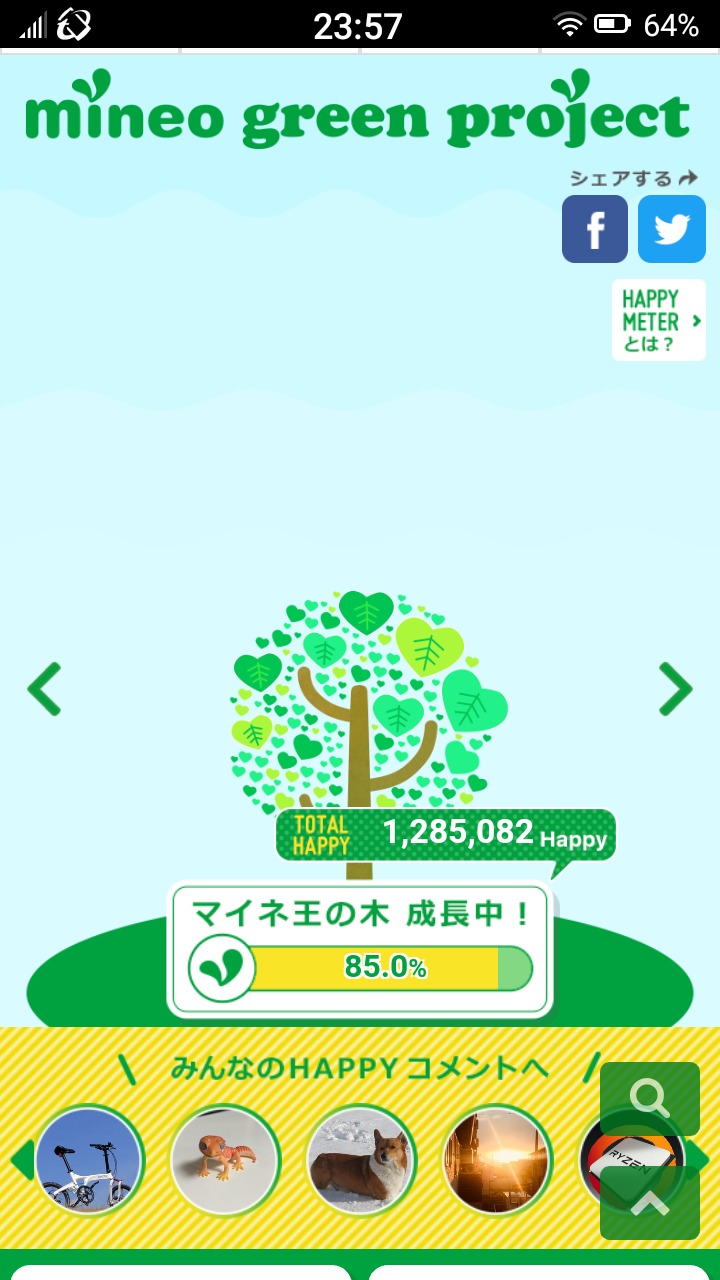Open the dog in snow photo comment
The height and width of the screenshot is (1280, 720).
pyautogui.click(x=360, y=1160)
